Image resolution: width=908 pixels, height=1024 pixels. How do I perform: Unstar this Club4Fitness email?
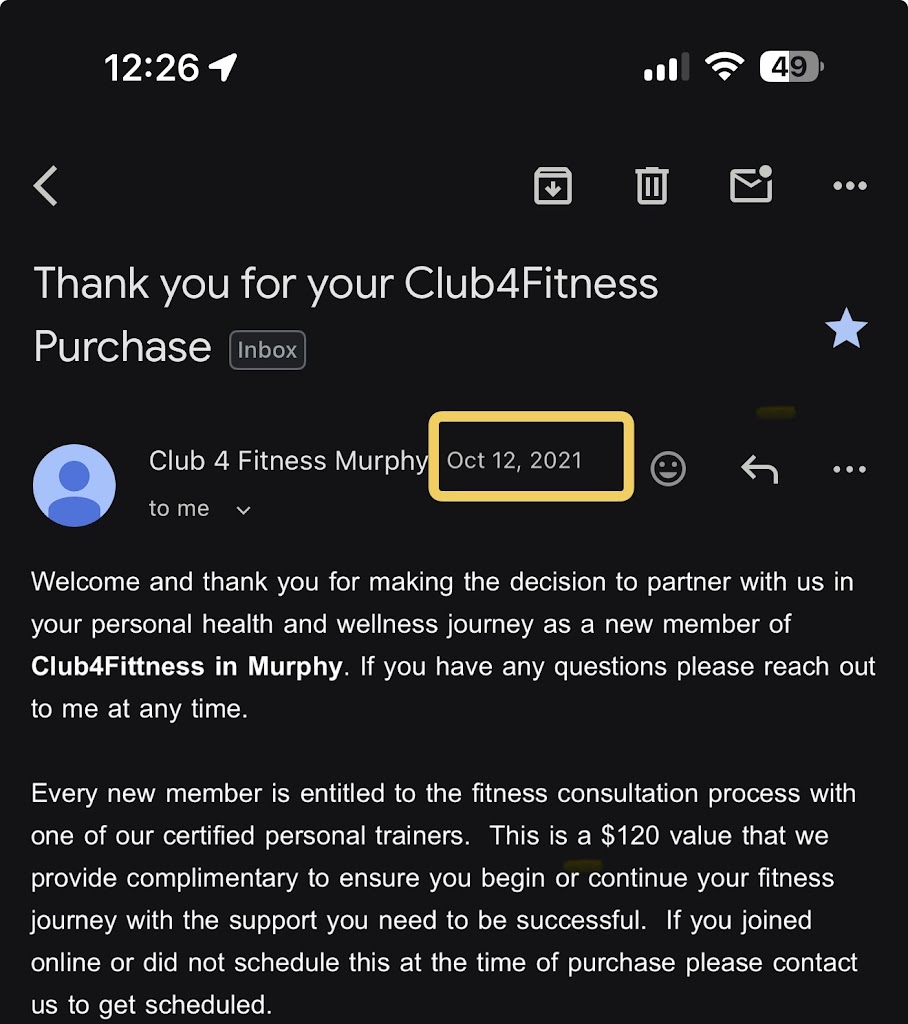pyautogui.click(x=846, y=329)
